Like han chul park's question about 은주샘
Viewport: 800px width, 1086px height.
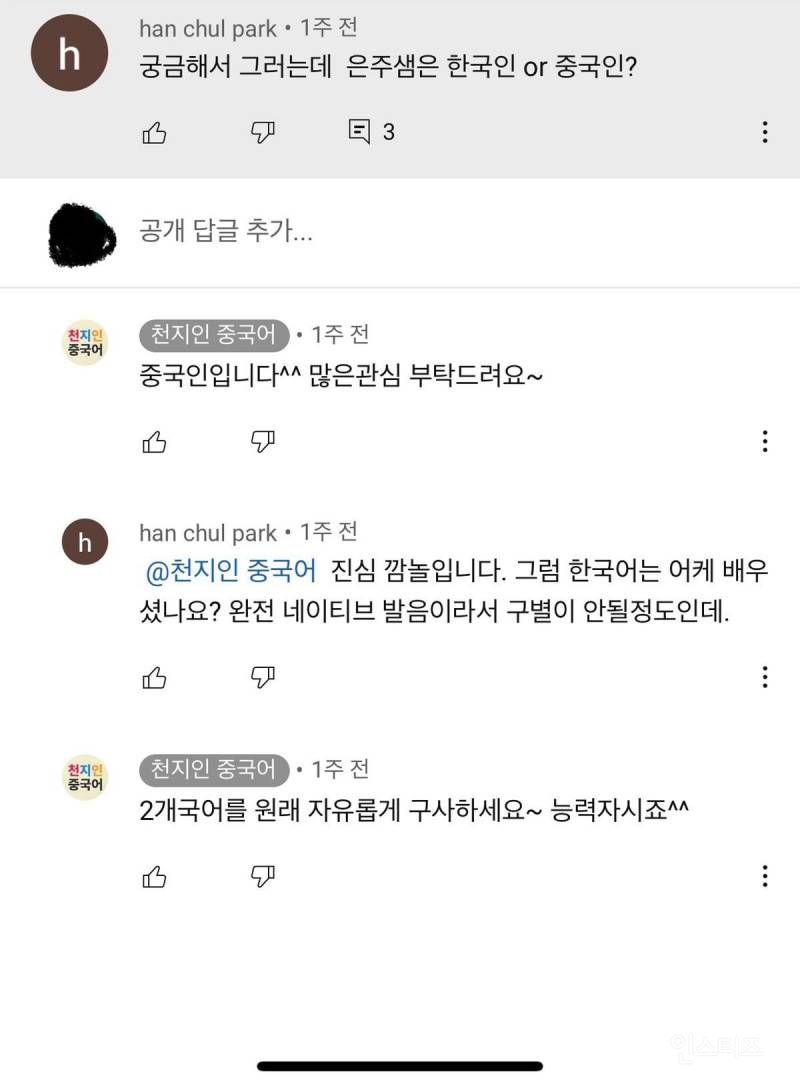click(x=154, y=132)
